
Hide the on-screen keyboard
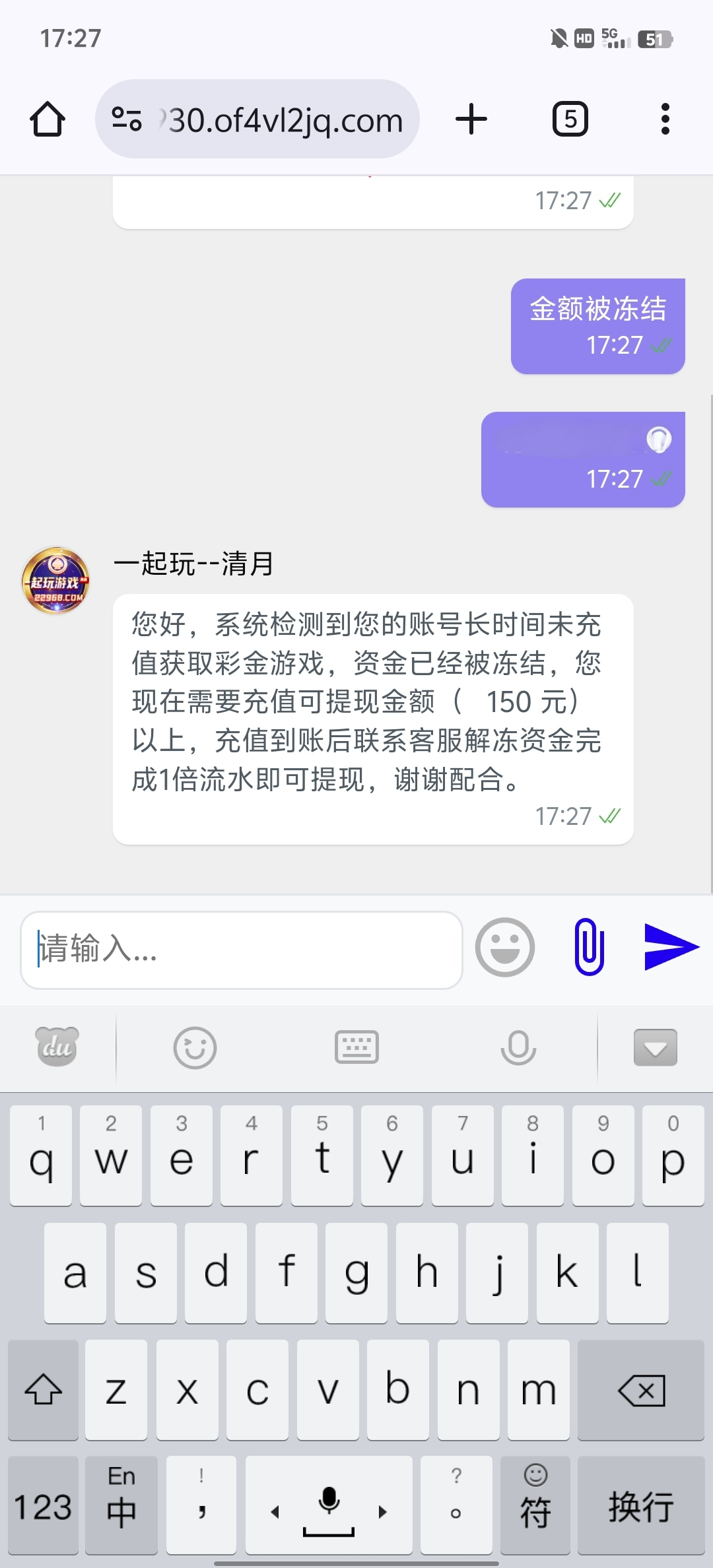pos(655,1047)
